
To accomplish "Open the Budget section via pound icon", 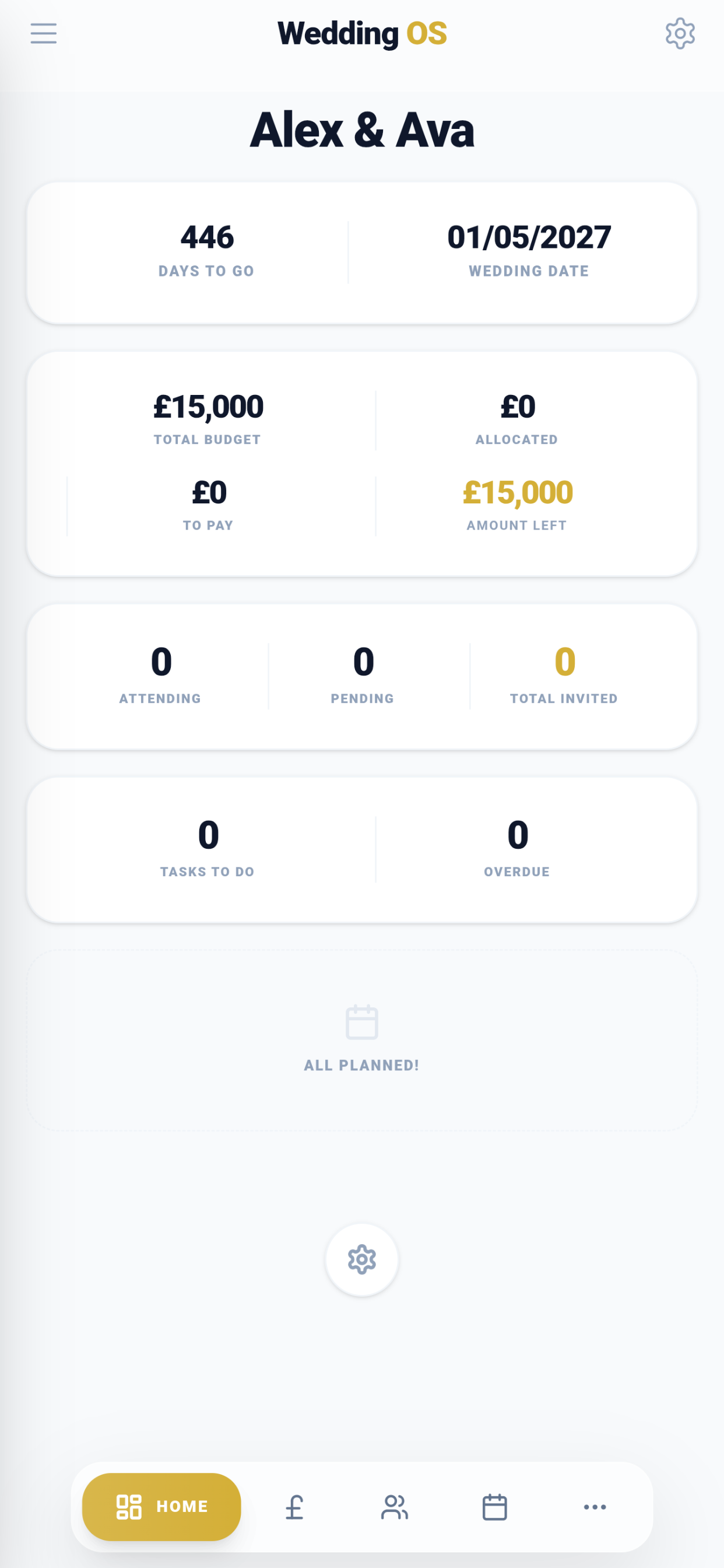I will 294,1508.
